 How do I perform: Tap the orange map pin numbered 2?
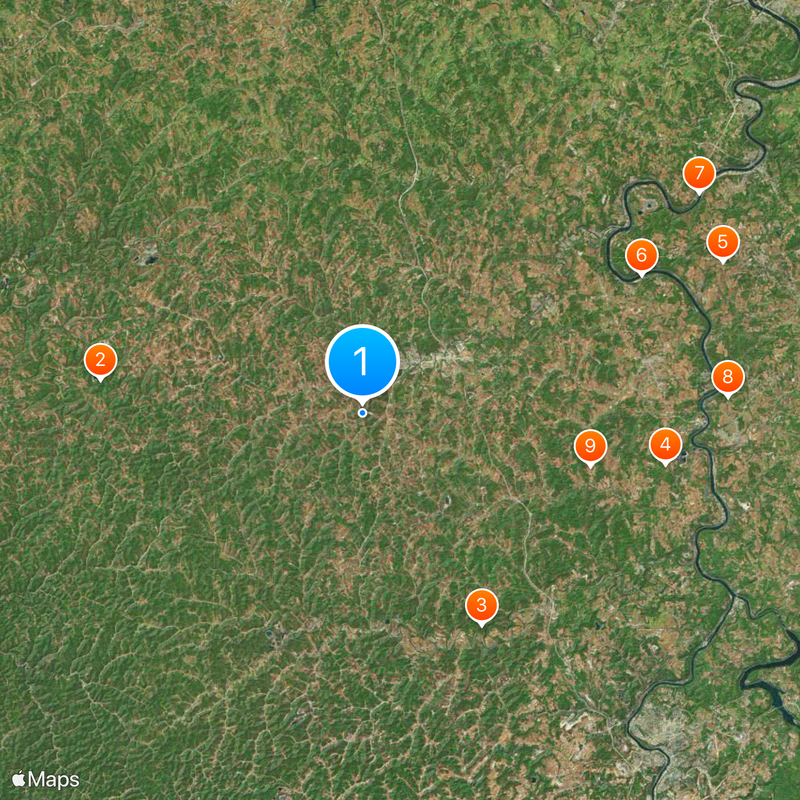(100, 360)
